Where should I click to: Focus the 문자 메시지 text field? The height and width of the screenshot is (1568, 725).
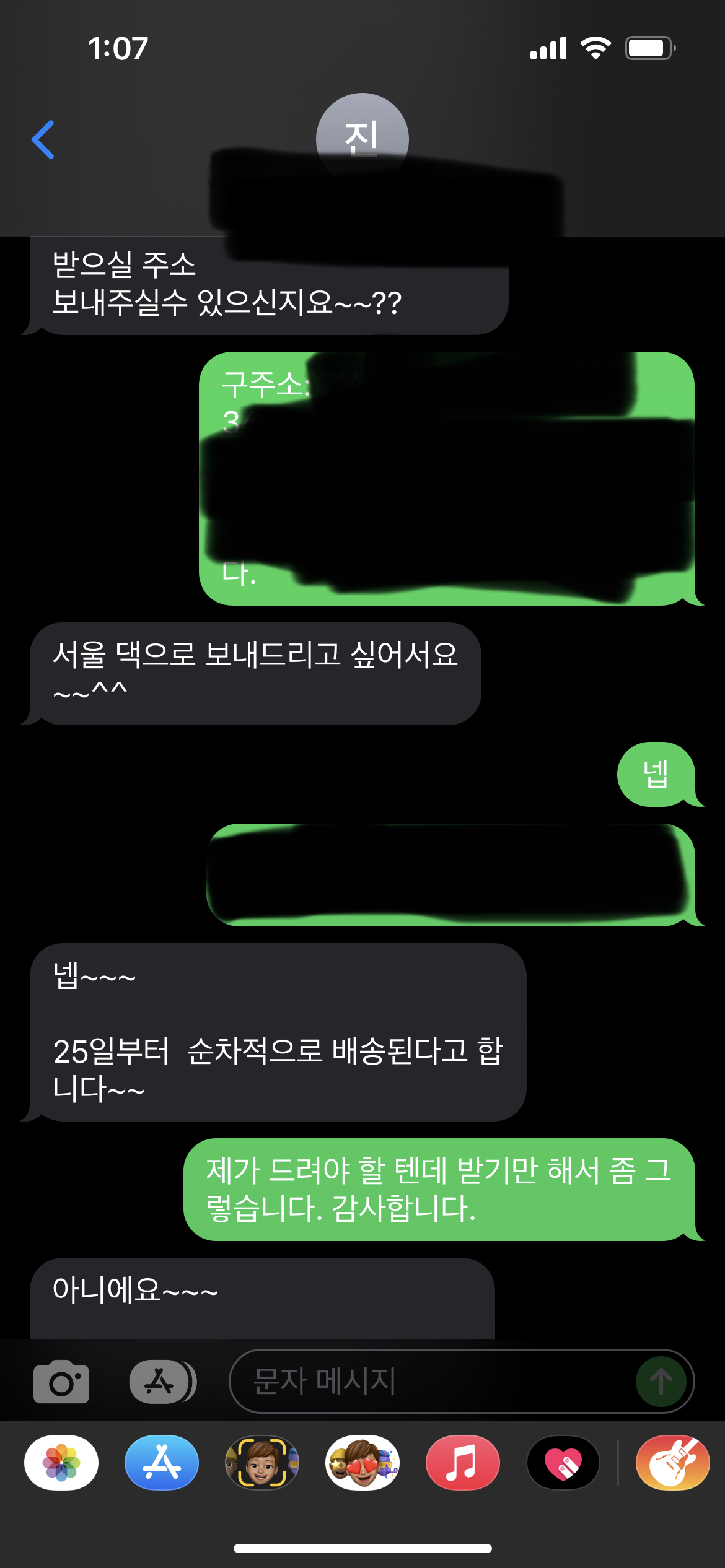(x=434, y=1382)
